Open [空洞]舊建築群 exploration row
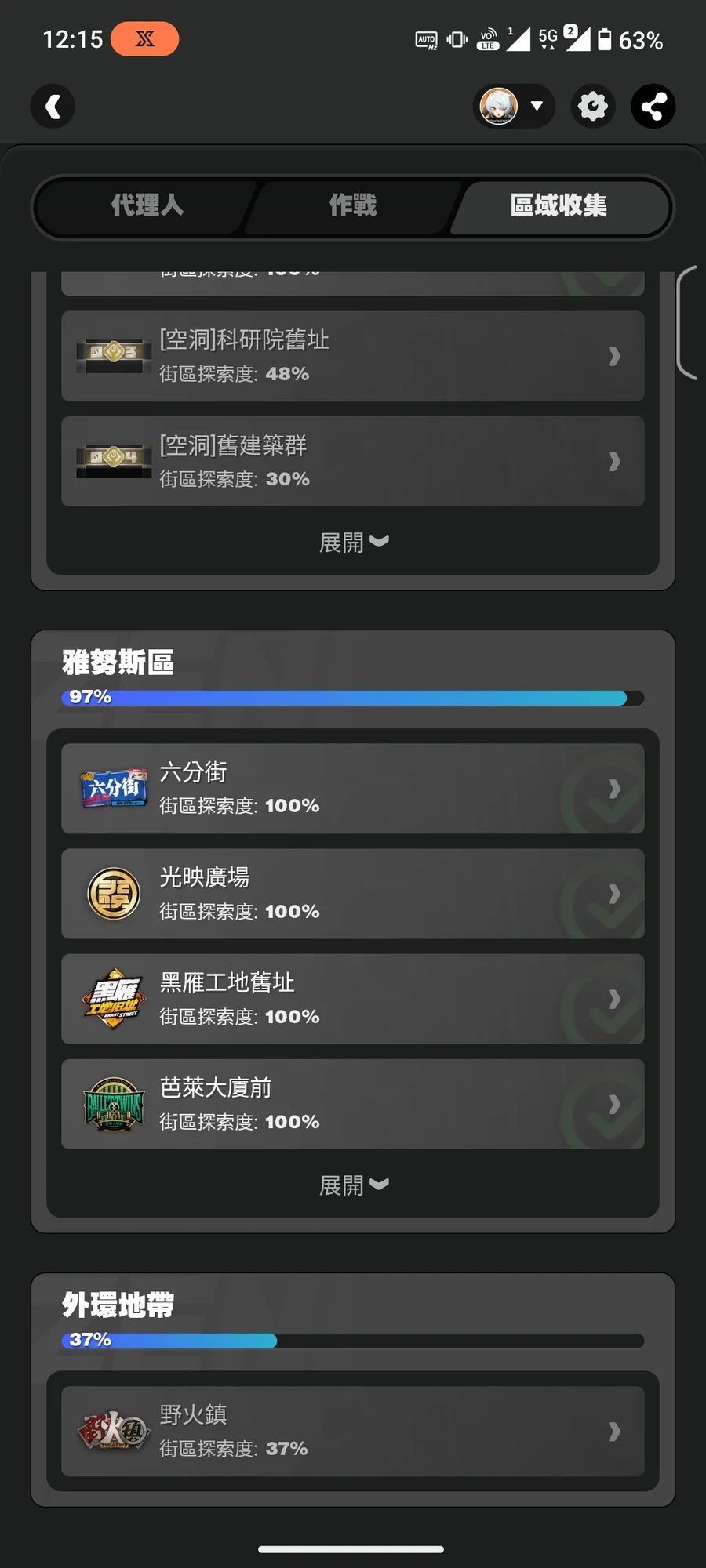This screenshot has height=1568, width=706. pos(353,461)
